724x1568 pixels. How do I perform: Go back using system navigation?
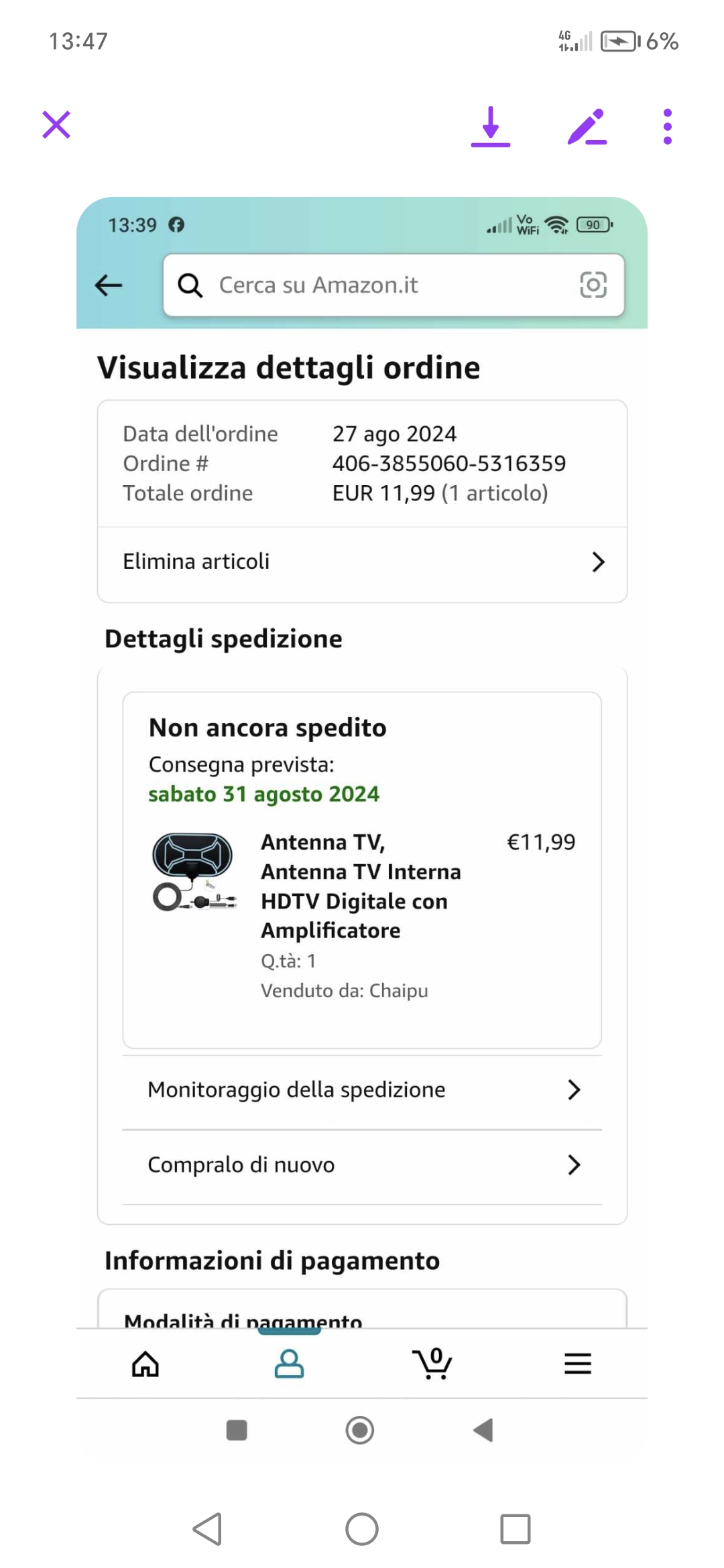(208, 1529)
